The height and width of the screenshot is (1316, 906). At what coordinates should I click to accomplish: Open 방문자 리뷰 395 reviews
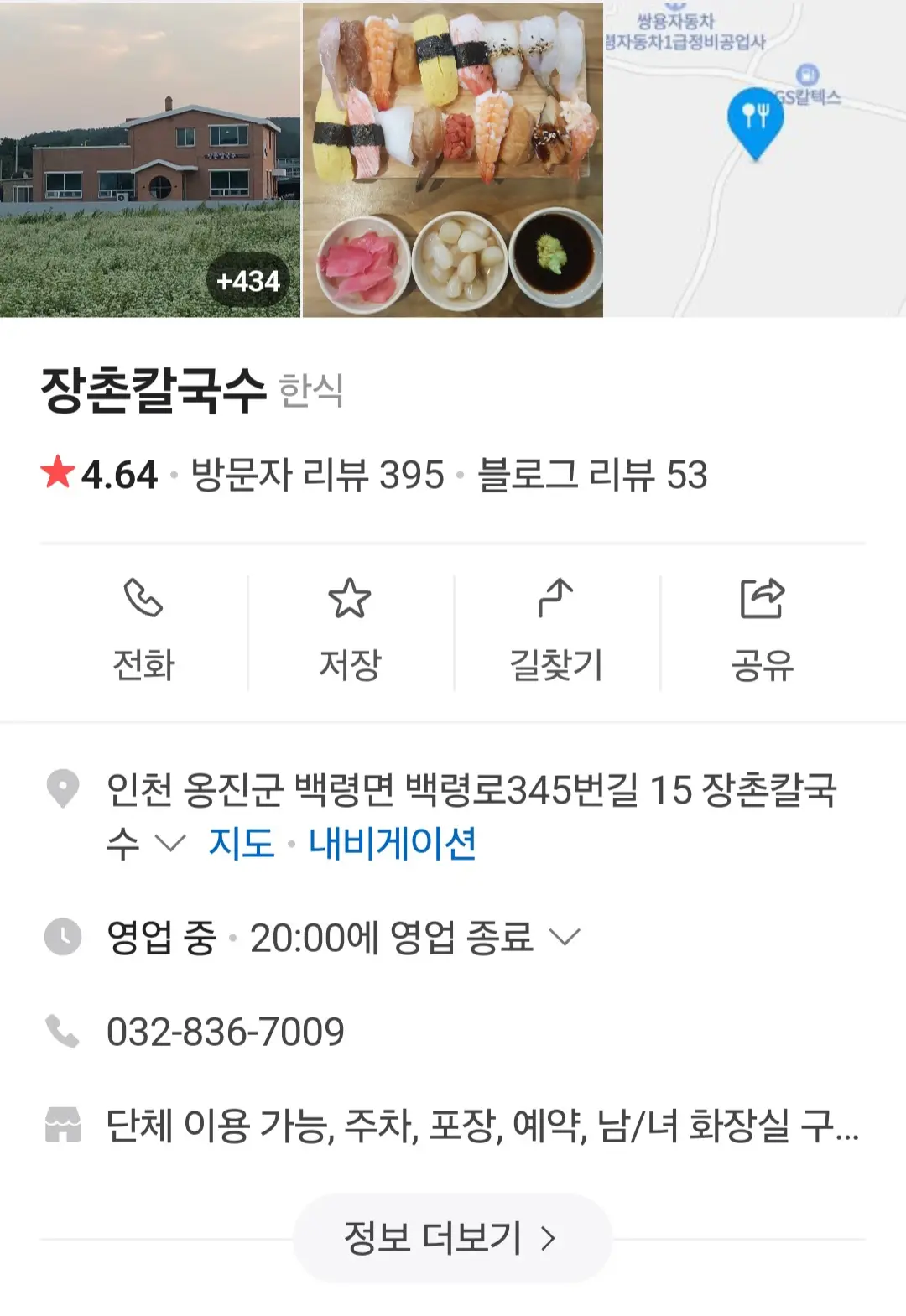coord(317,475)
